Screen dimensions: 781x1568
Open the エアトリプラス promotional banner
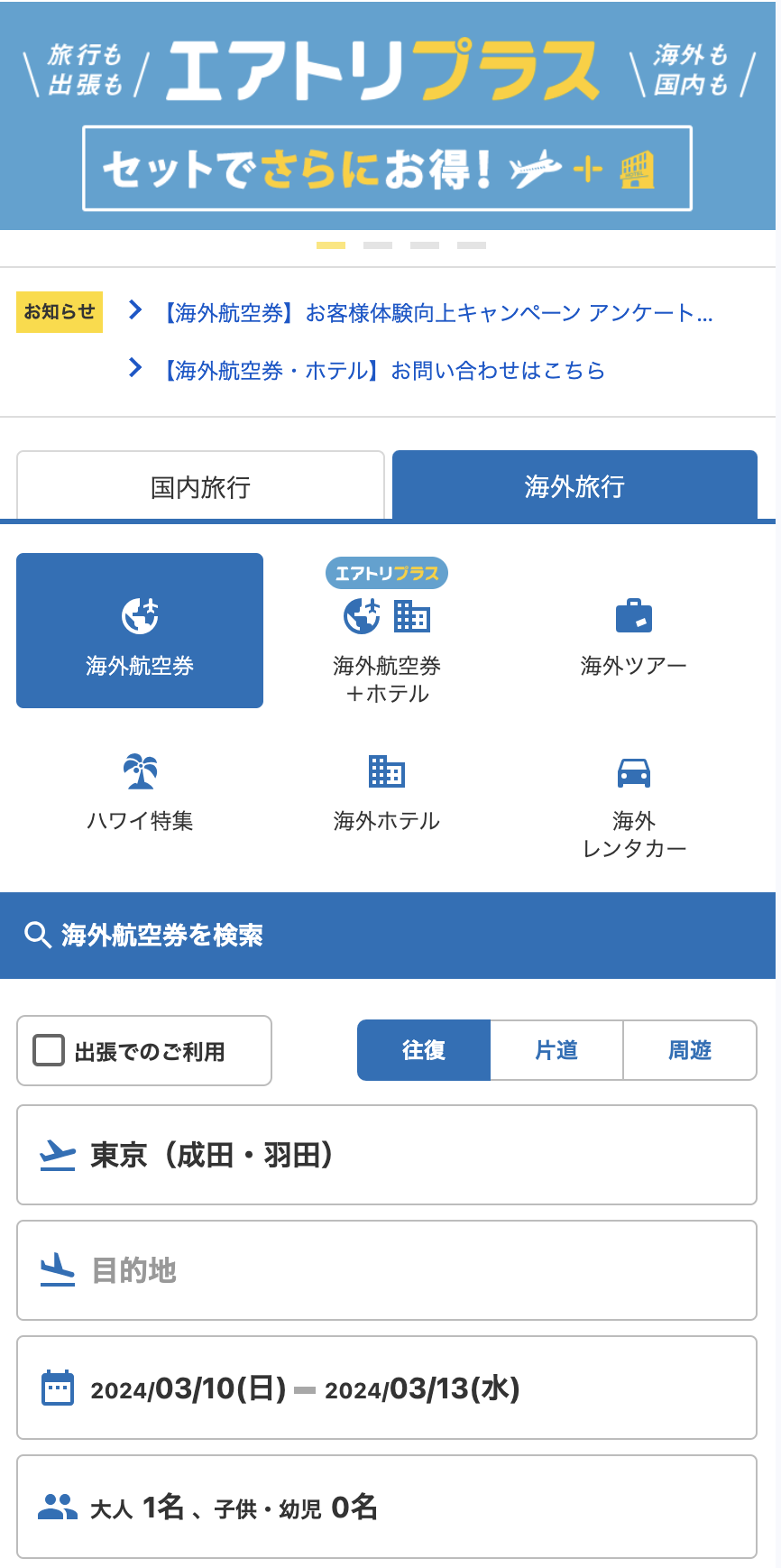(388, 117)
